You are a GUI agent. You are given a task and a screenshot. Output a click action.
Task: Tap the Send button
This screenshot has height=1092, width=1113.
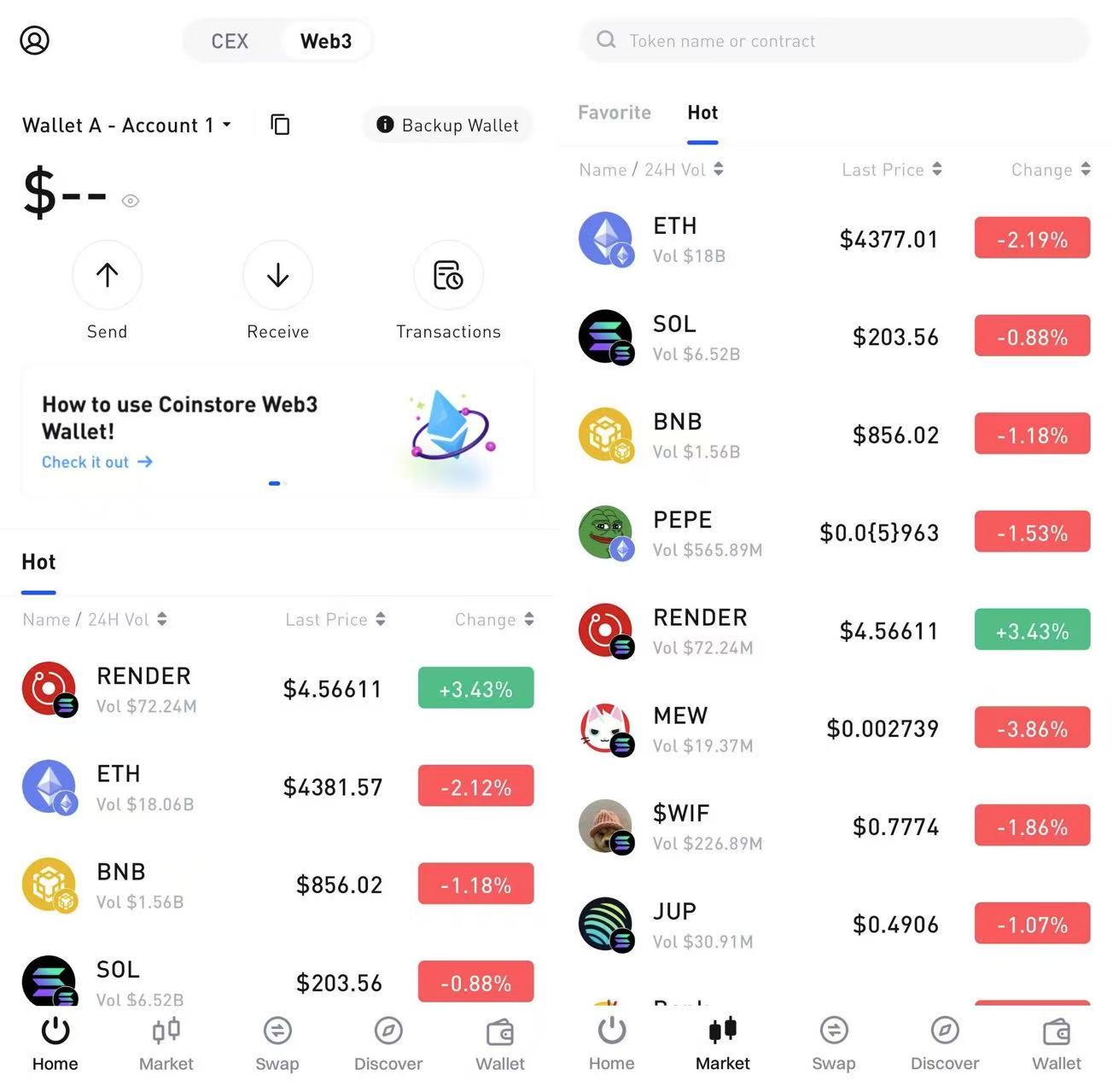click(107, 276)
